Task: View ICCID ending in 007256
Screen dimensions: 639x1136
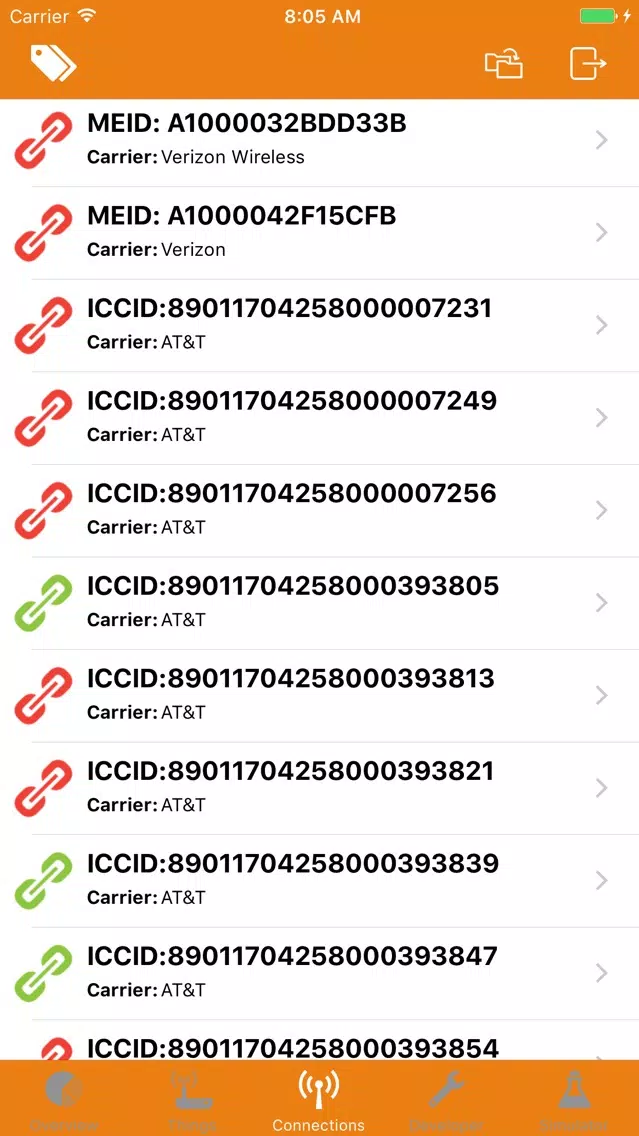Action: [320, 511]
